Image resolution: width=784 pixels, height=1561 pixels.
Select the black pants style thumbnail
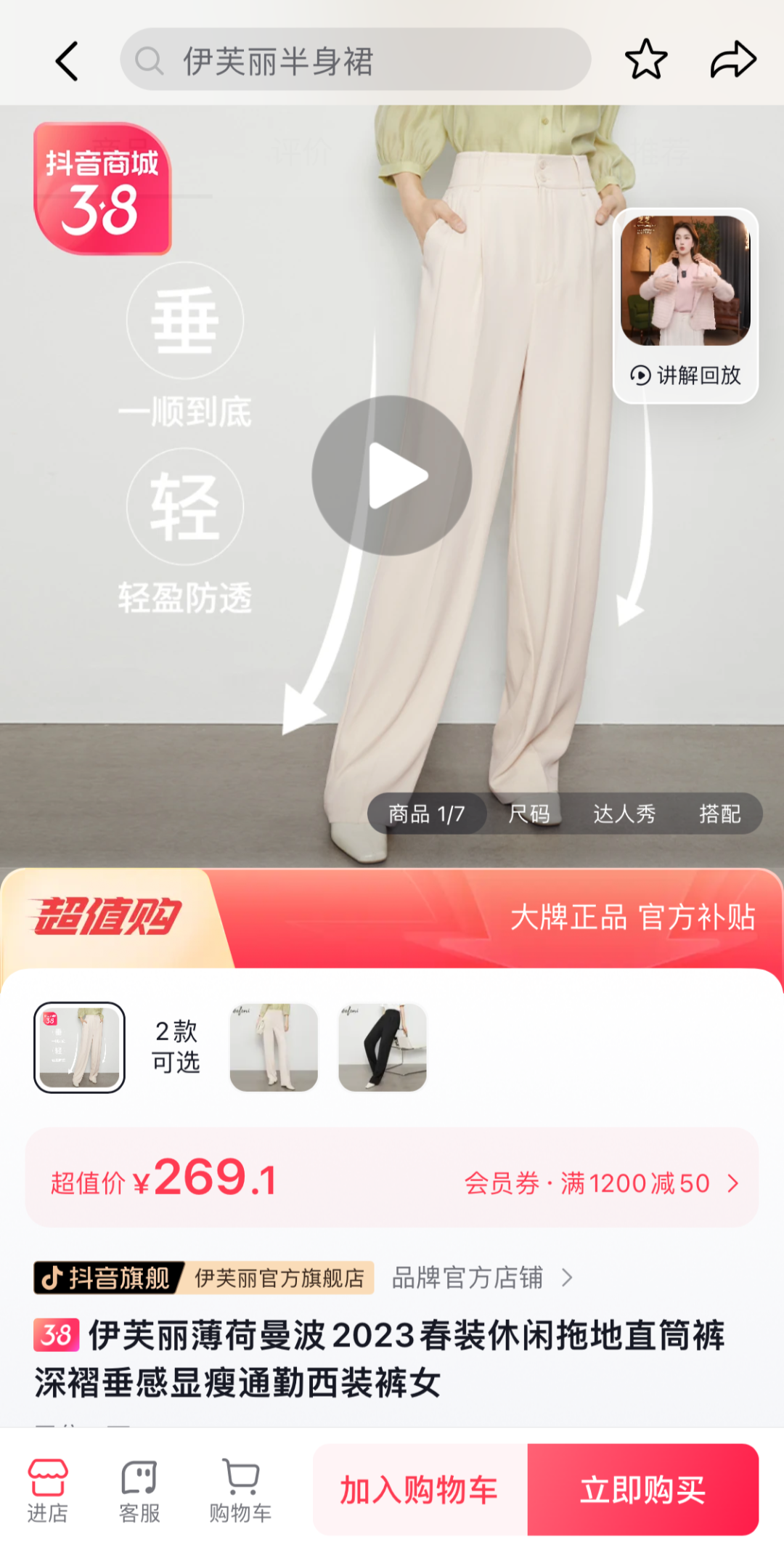(x=383, y=1047)
